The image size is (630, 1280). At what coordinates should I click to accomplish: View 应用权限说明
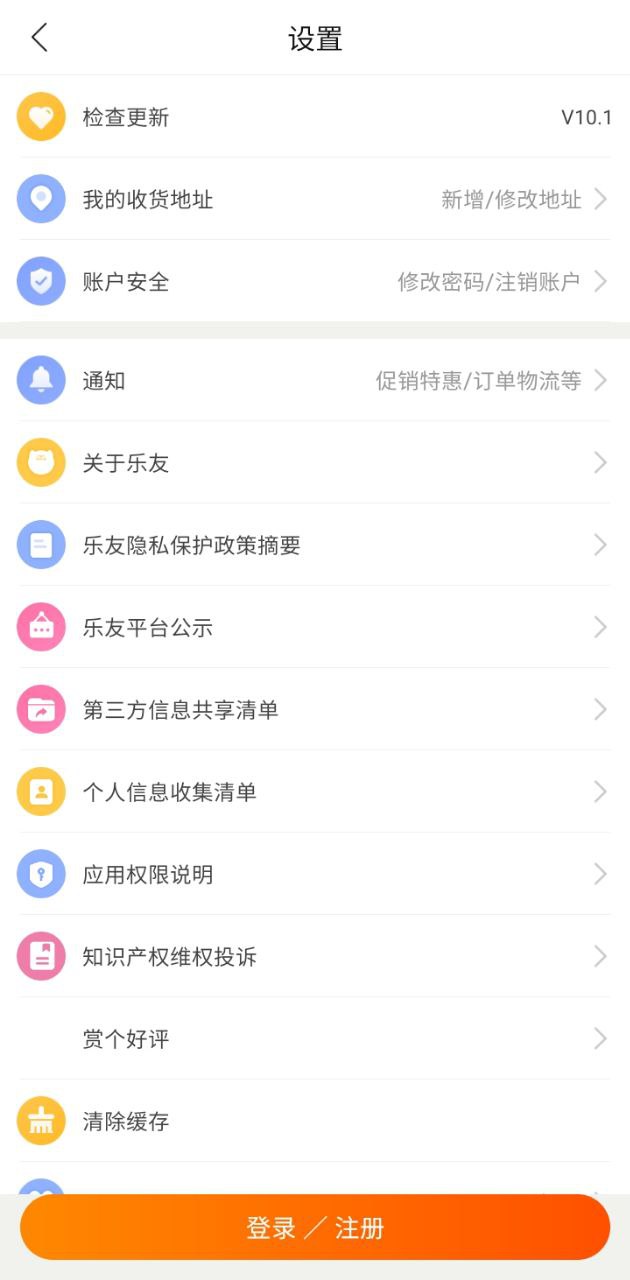315,874
